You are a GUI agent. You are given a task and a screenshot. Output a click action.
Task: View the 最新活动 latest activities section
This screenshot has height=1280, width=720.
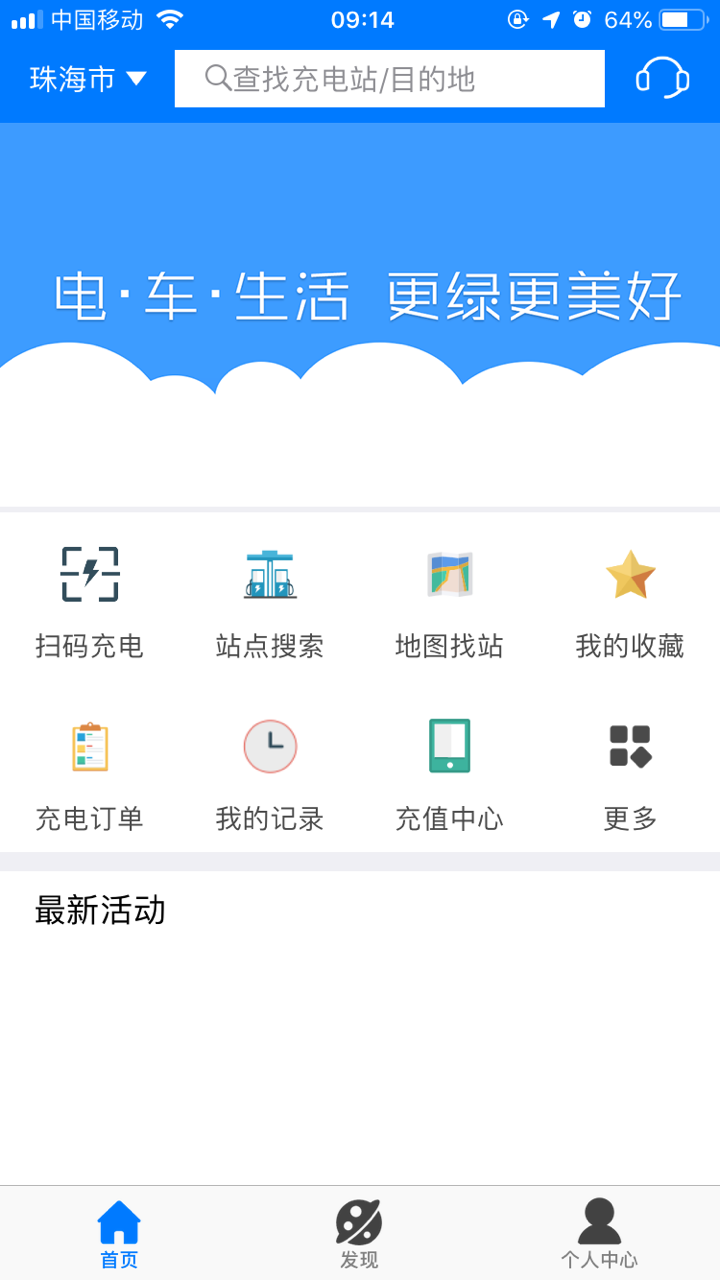[x=101, y=911]
